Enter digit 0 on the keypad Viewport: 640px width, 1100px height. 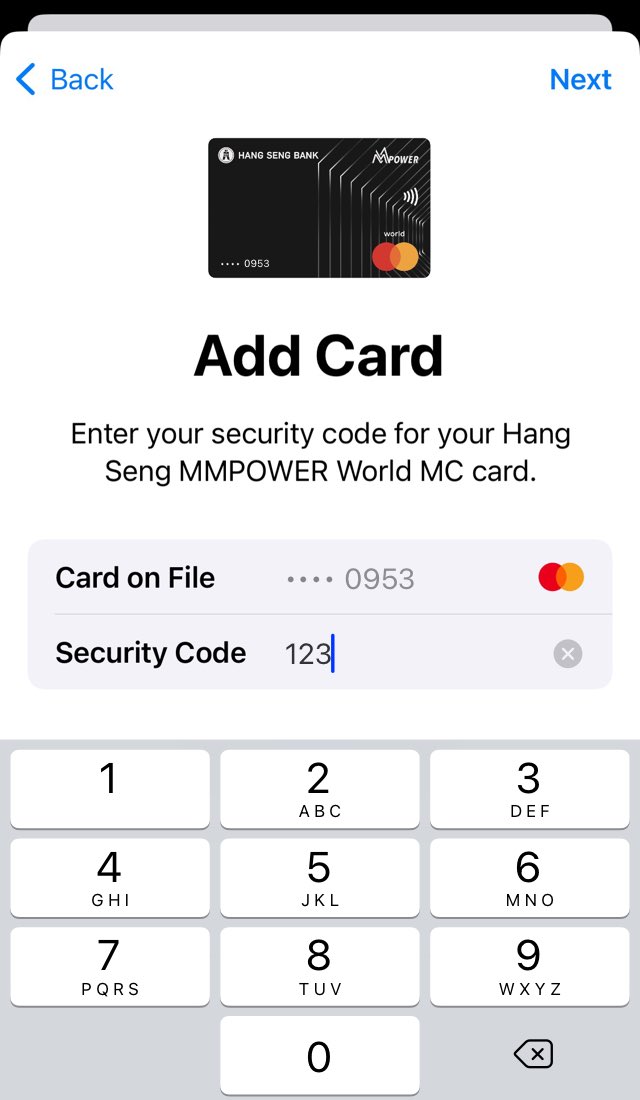[x=319, y=1056]
